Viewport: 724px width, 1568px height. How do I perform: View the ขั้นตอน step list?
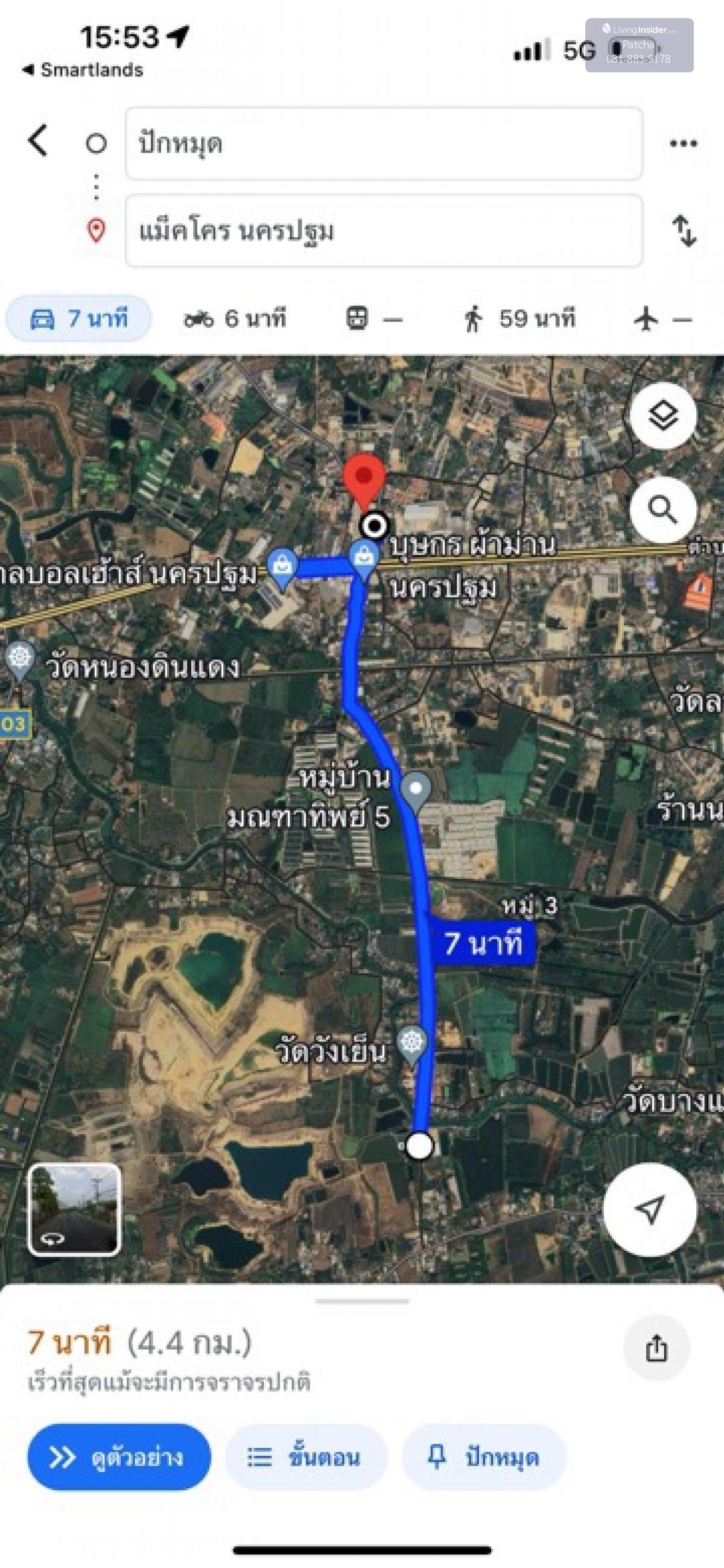tap(306, 1457)
